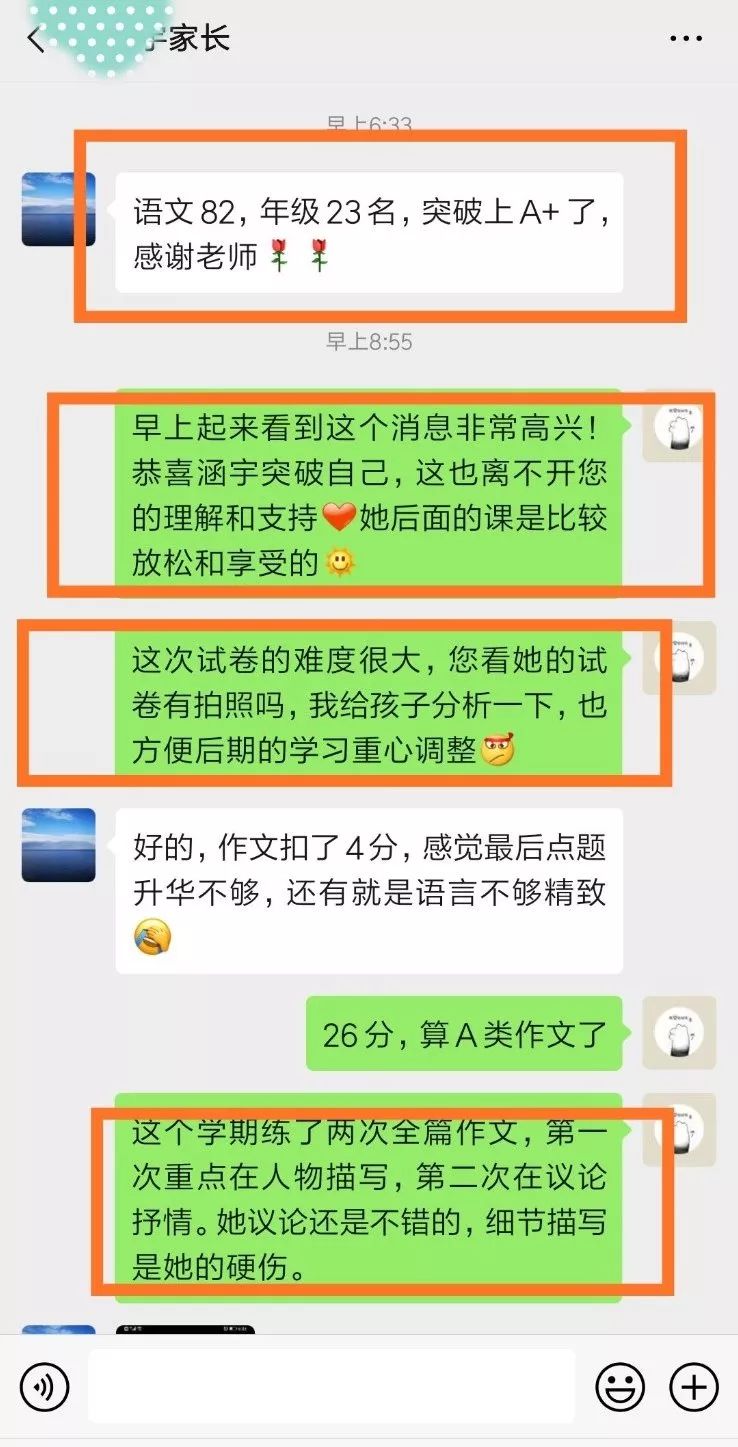Image resolution: width=738 pixels, height=1447 pixels.
Task: Open the plus attachments menu
Action: pos(694,1387)
